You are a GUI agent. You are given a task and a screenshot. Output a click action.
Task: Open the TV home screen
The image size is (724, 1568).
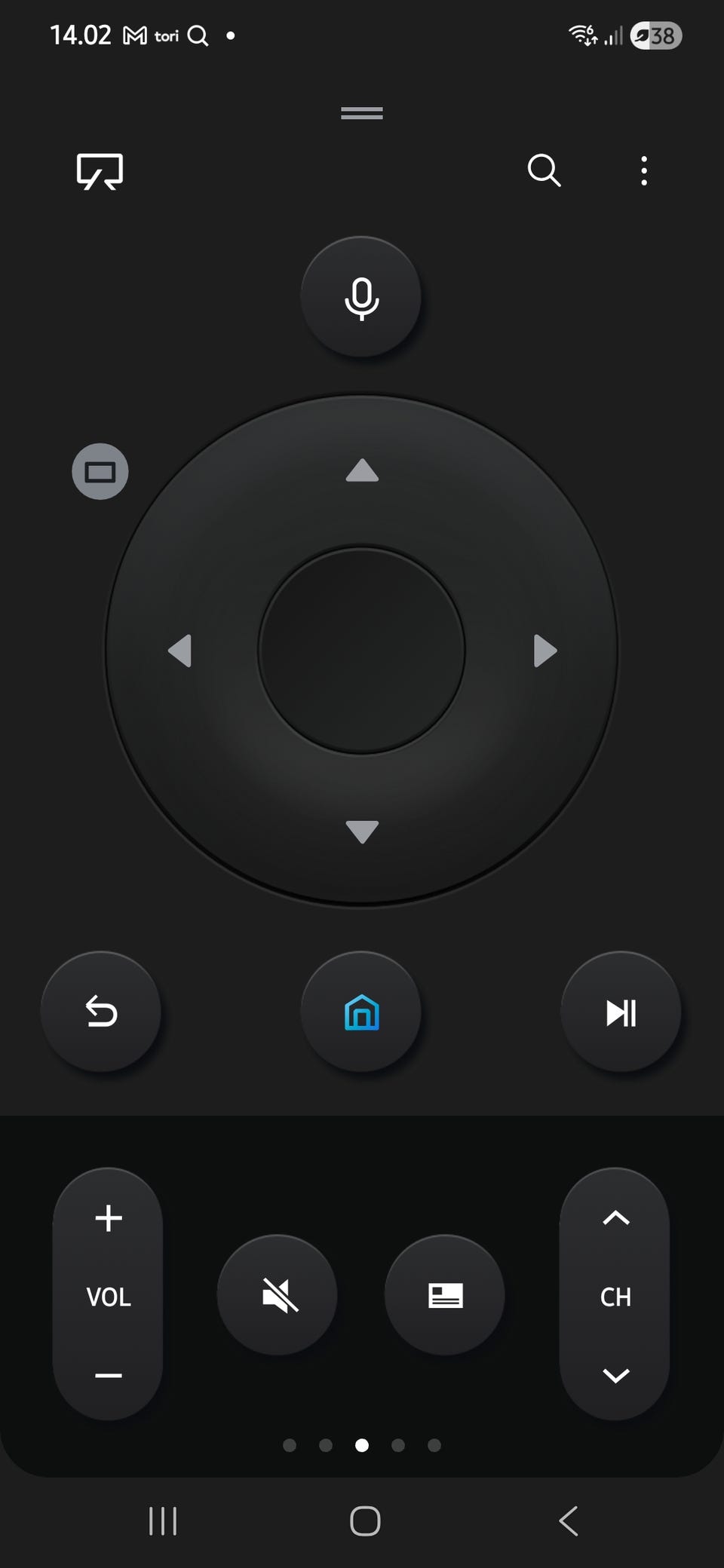click(x=361, y=1012)
